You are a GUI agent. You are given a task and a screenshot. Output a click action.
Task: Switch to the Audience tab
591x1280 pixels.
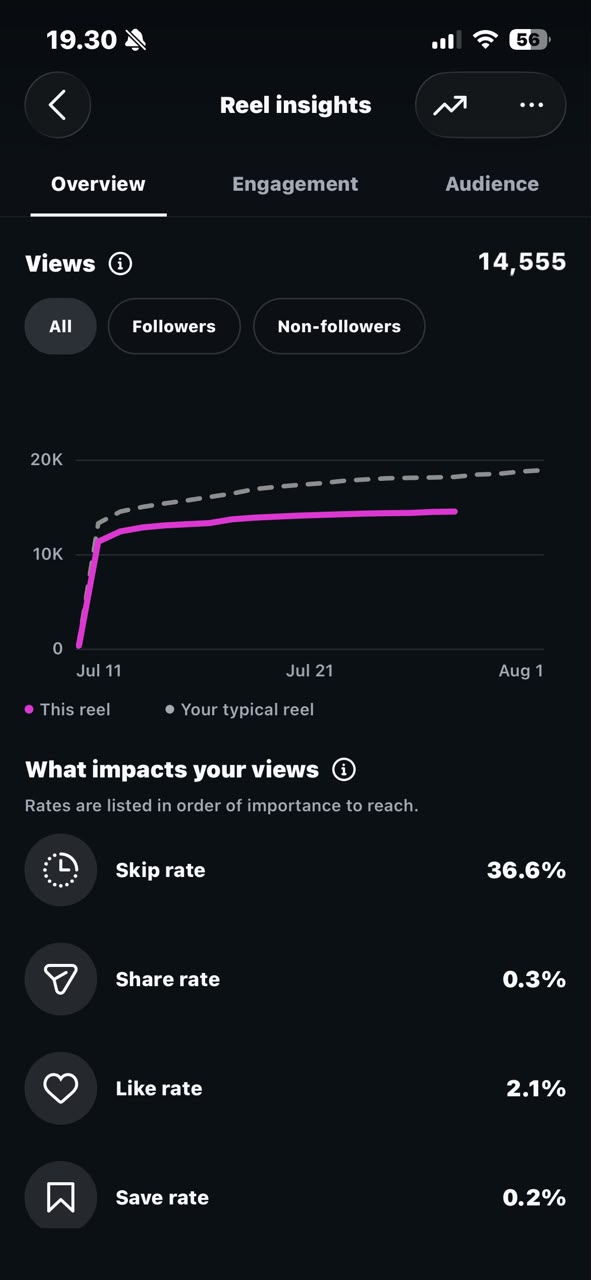[492, 184]
